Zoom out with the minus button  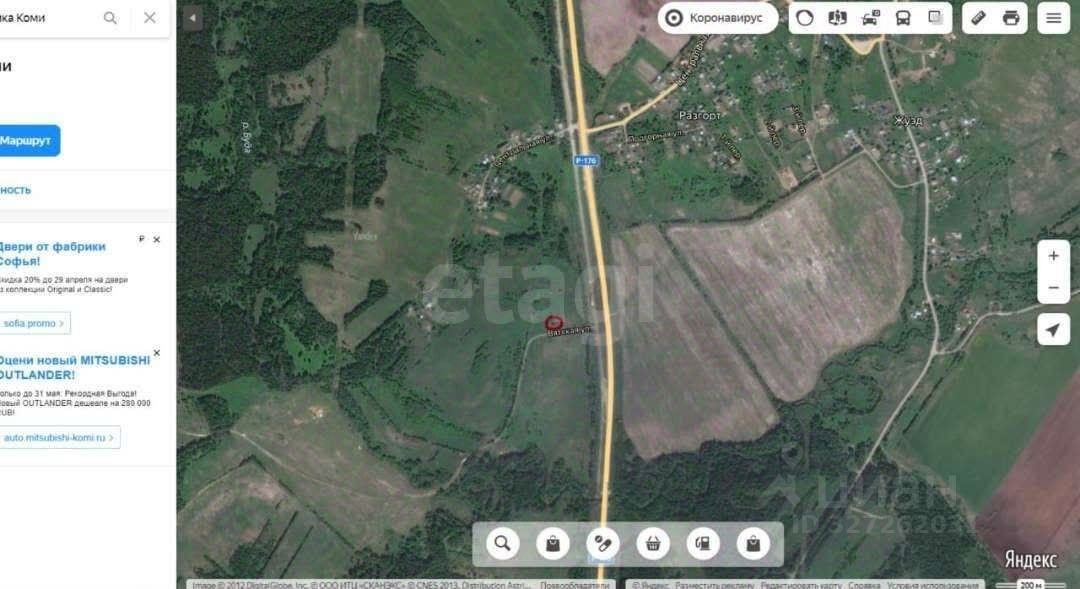[1053, 288]
